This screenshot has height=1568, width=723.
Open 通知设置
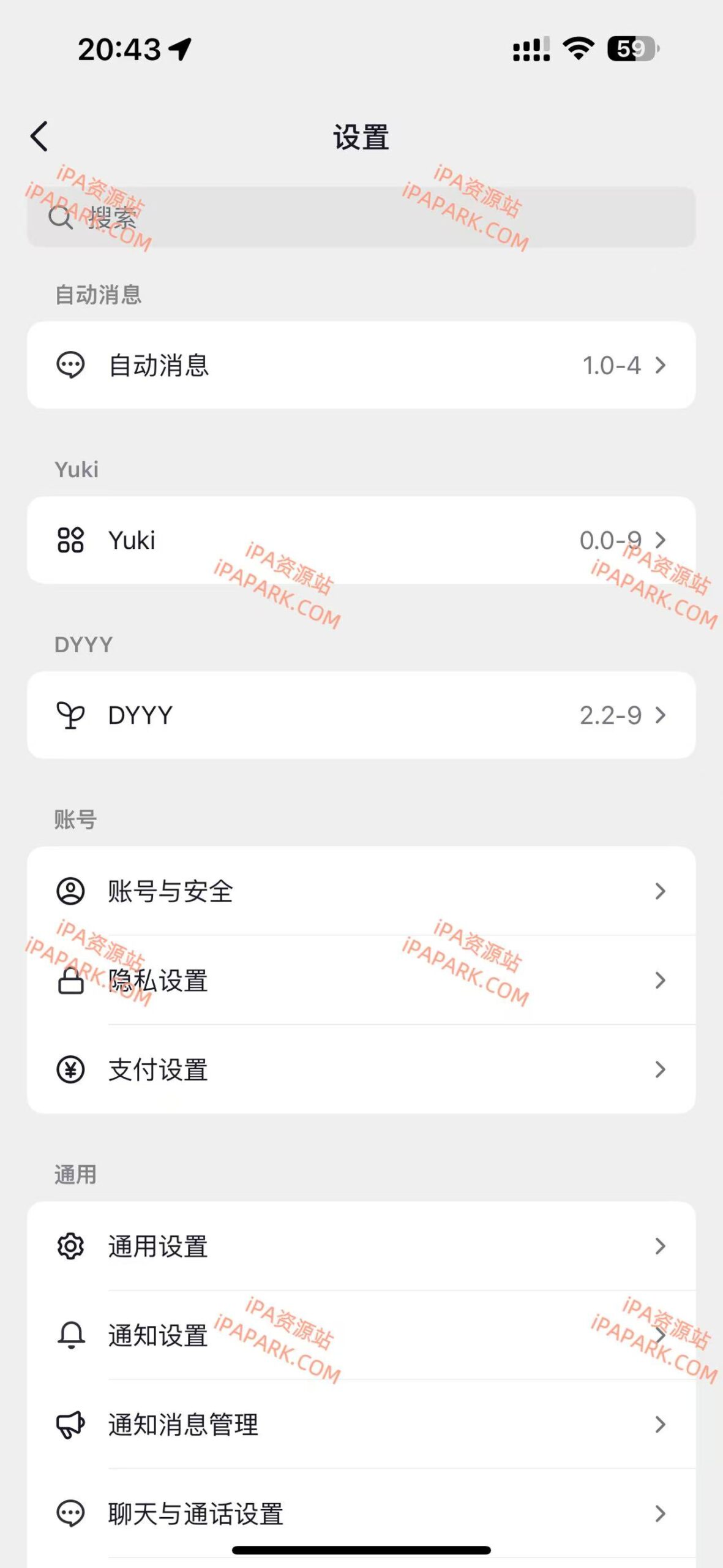[x=361, y=1335]
